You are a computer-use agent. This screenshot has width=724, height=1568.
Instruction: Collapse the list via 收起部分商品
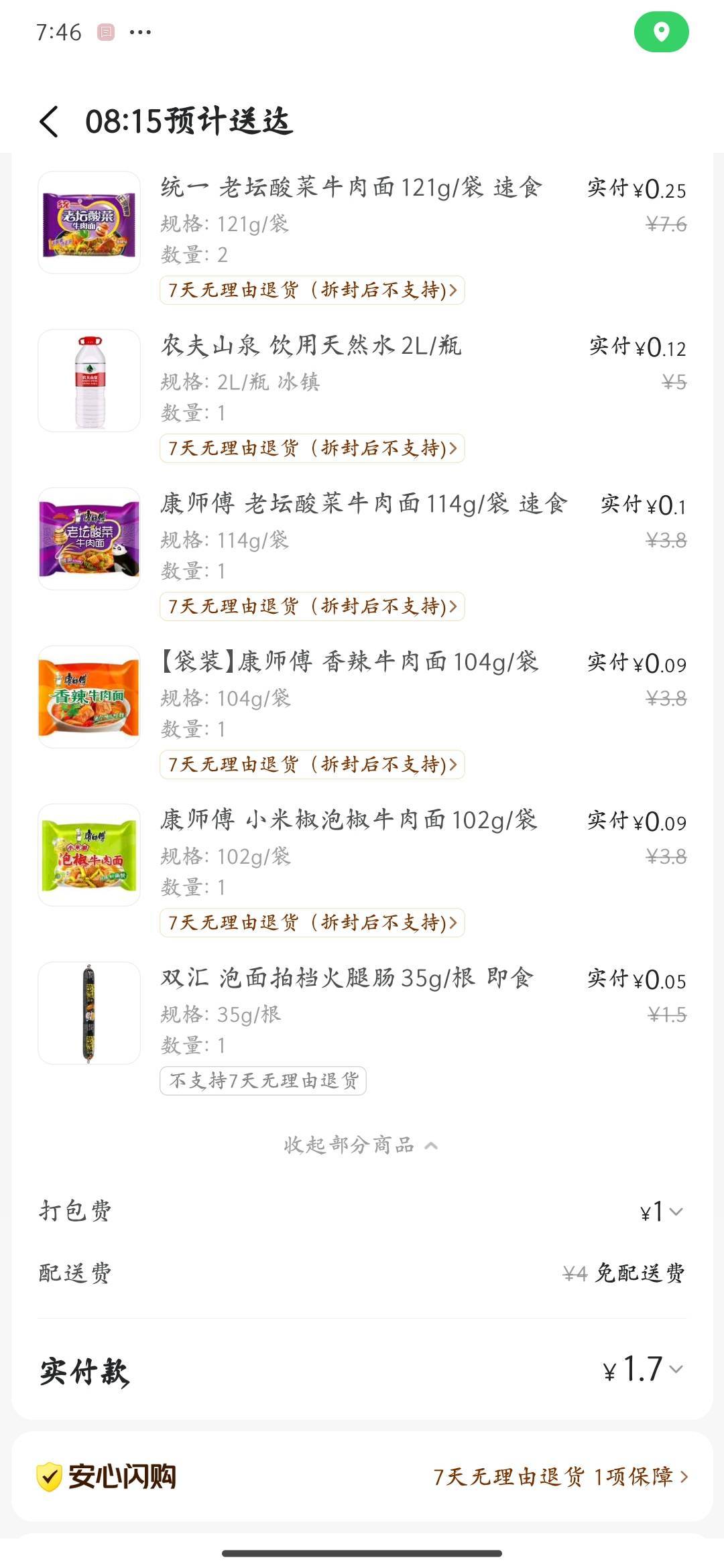tap(361, 1145)
